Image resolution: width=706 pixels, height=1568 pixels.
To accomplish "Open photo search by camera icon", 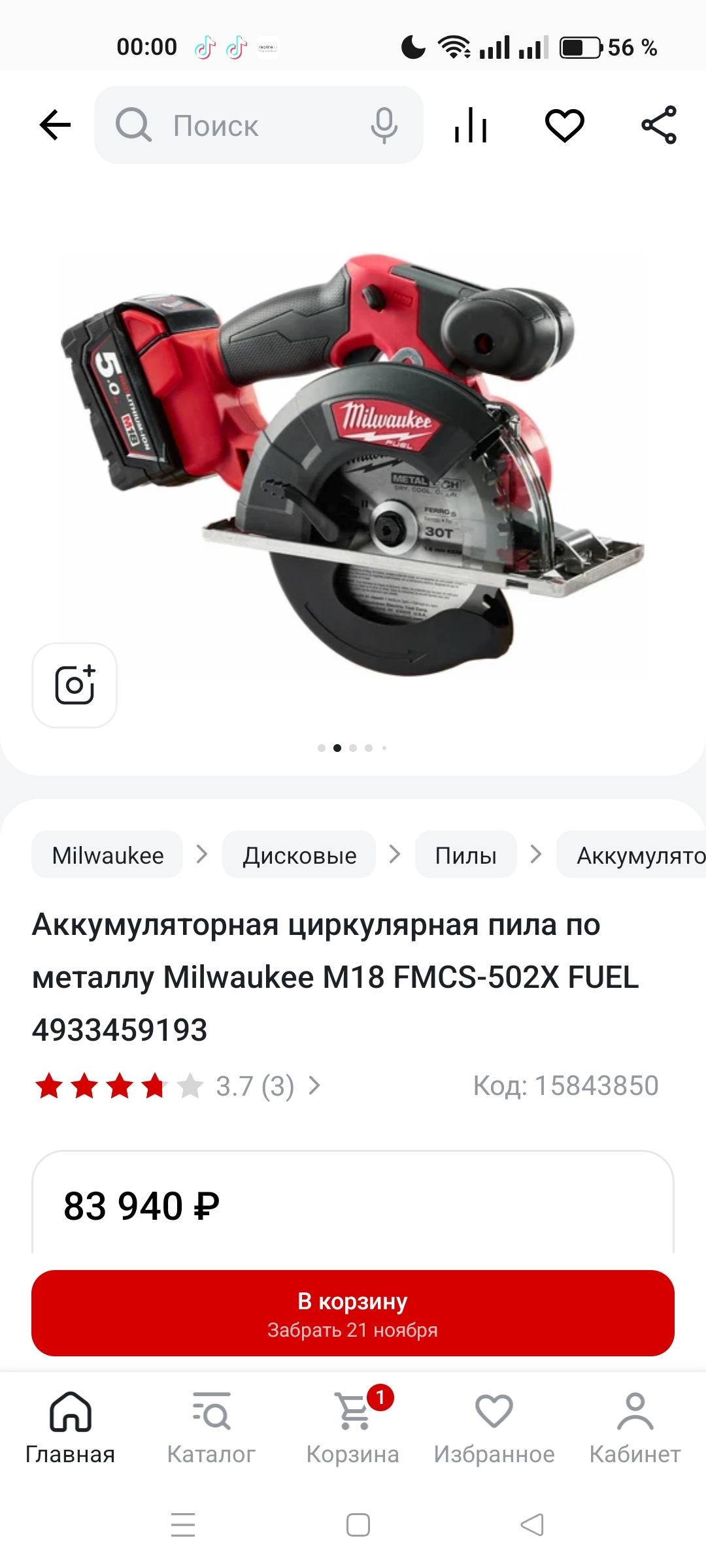I will coord(75,685).
